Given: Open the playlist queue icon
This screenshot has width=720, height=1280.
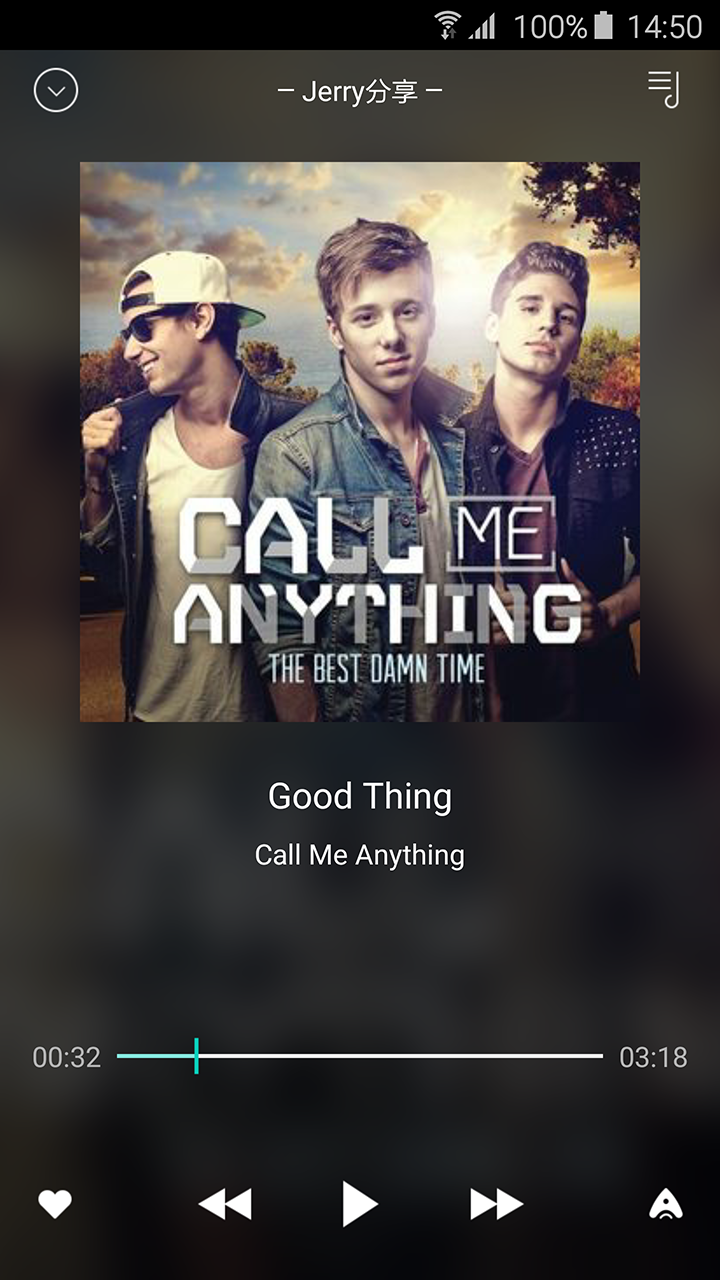Looking at the screenshot, I should 663,89.
